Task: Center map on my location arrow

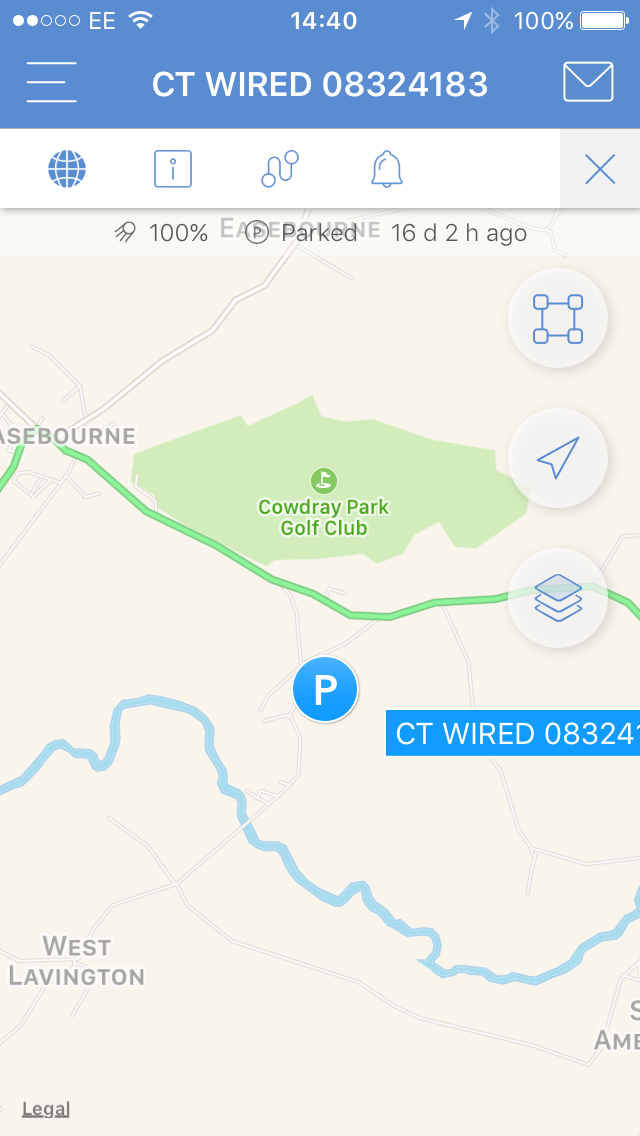Action: [558, 458]
